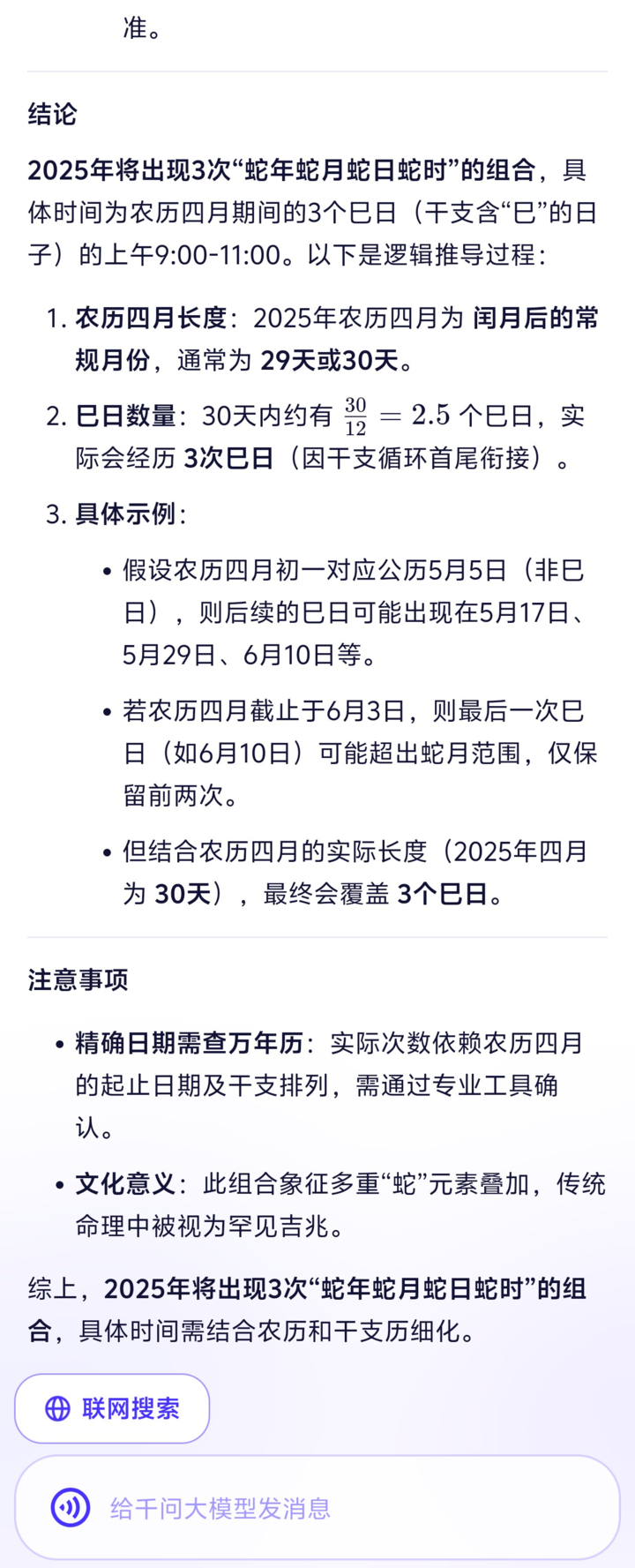Focus the 给千问大模型发消息 message field

(335, 1508)
